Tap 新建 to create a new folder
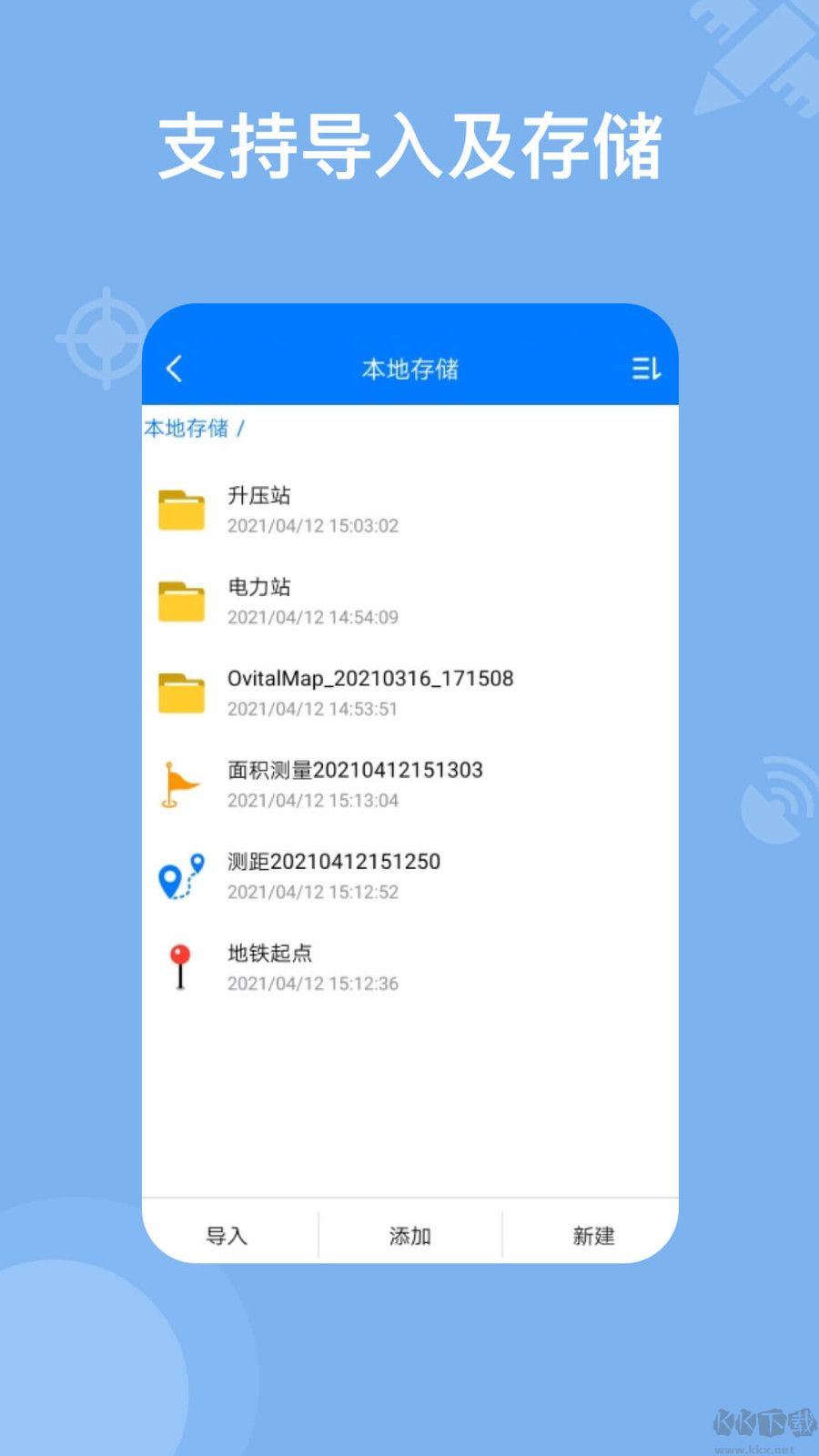The image size is (819, 1456). 593,1236
